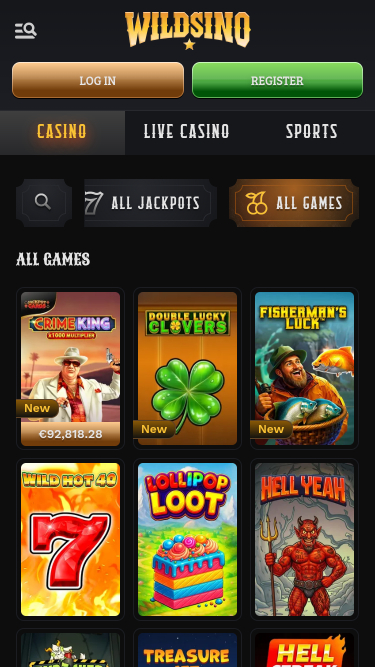The width and height of the screenshot is (375, 667).
Task: Open the Crime King game
Action: [x=71, y=368]
